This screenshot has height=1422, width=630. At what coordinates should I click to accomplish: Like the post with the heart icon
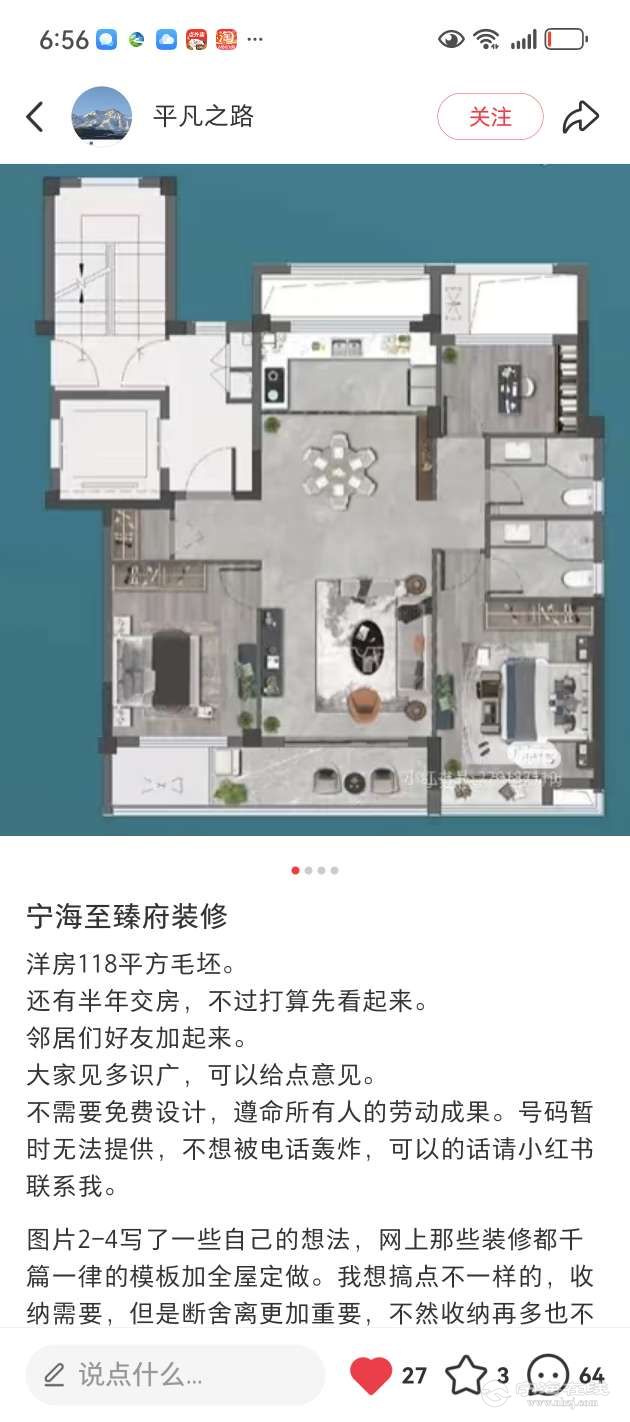371,1376
